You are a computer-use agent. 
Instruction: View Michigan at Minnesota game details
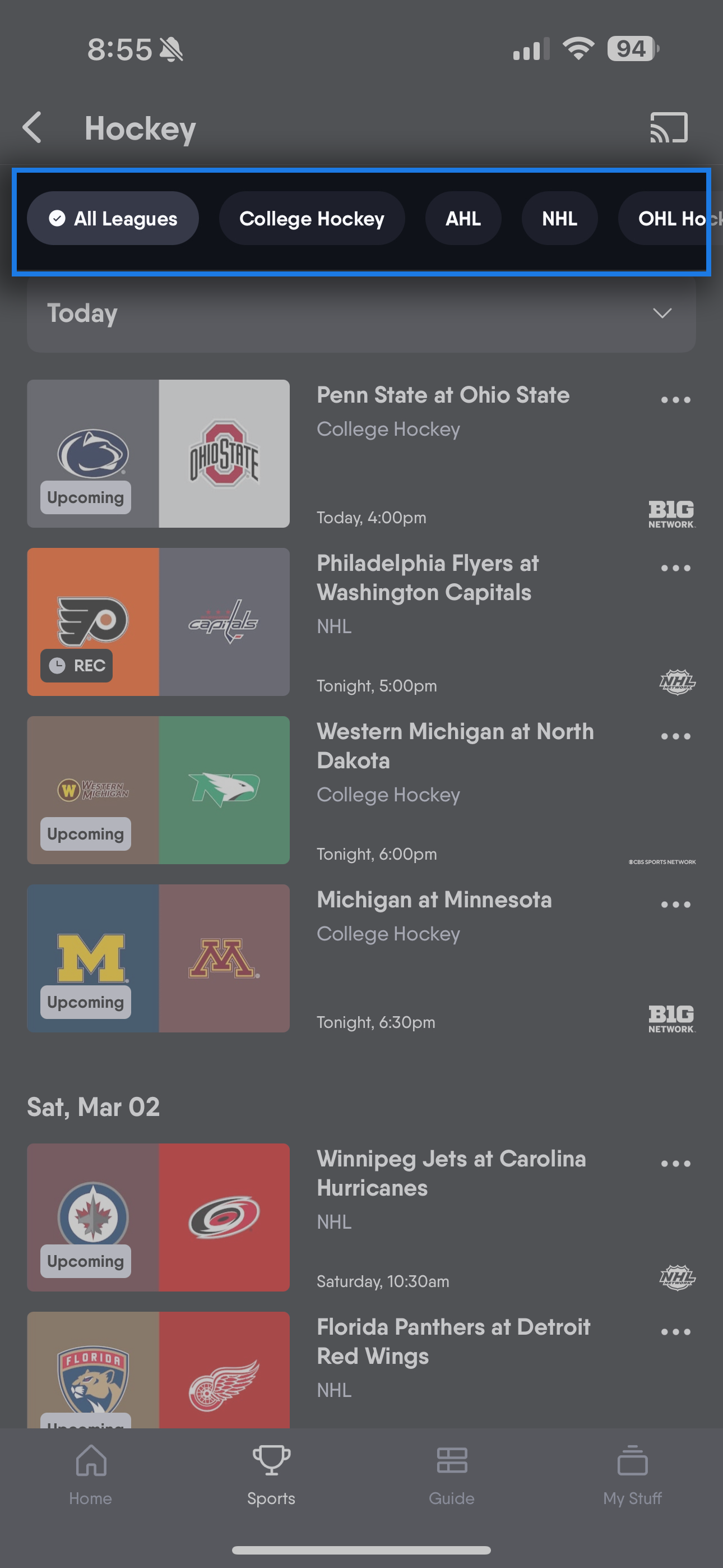434,900
